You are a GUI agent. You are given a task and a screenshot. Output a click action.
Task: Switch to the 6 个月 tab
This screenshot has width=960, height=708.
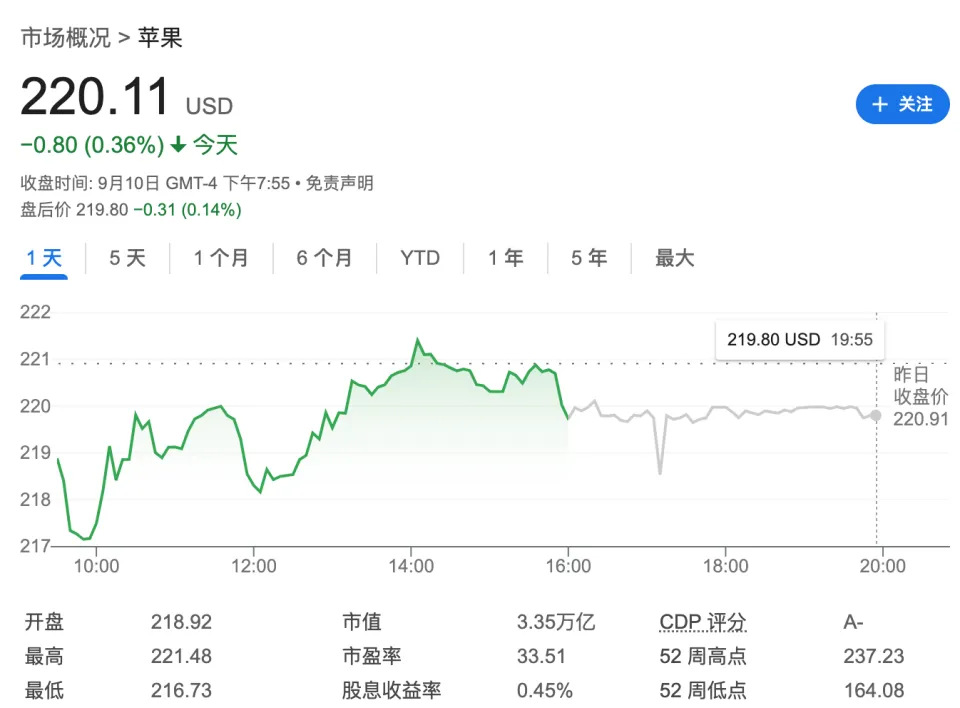(x=324, y=258)
